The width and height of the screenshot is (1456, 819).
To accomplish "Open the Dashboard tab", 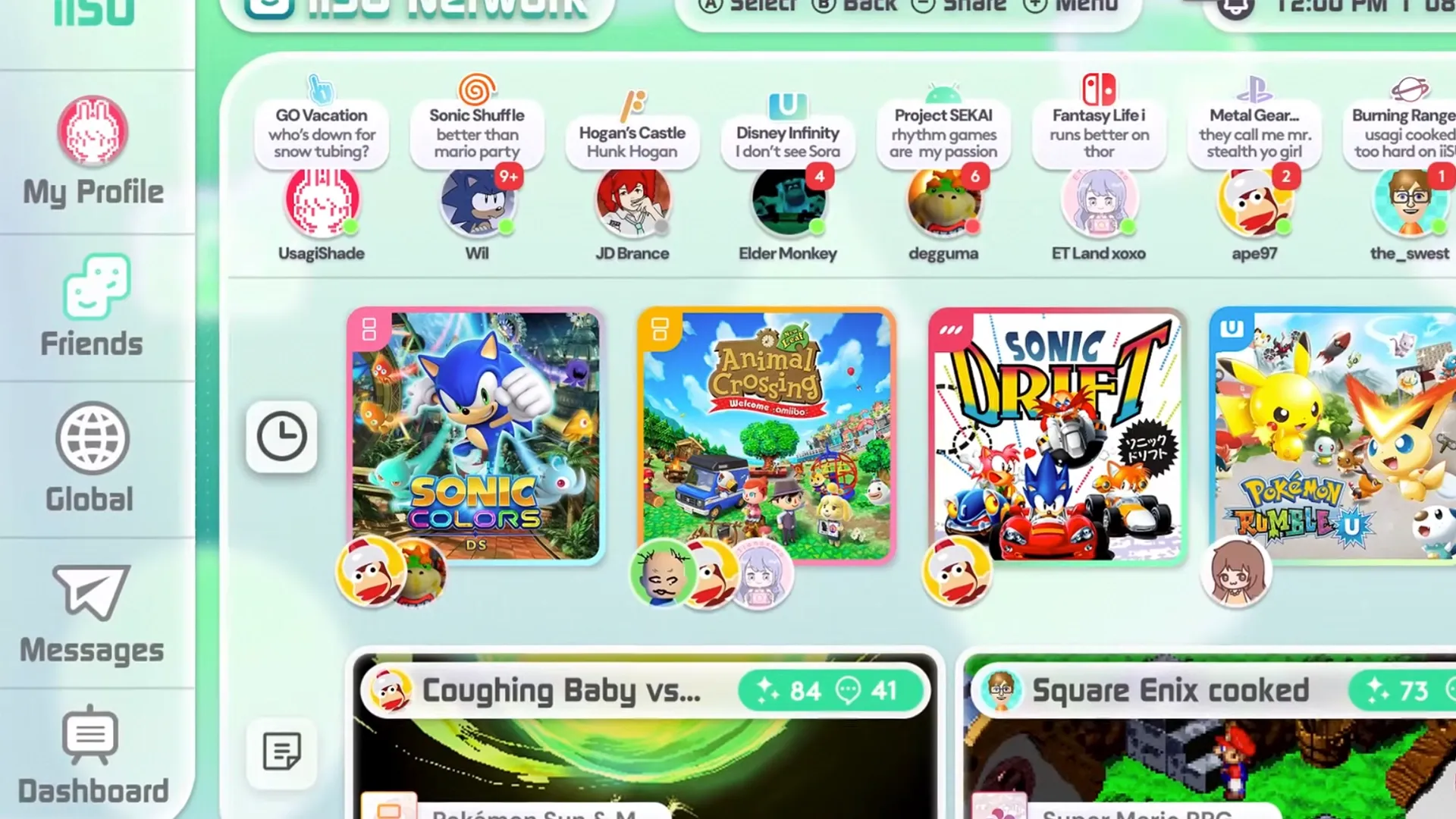I will (x=94, y=755).
